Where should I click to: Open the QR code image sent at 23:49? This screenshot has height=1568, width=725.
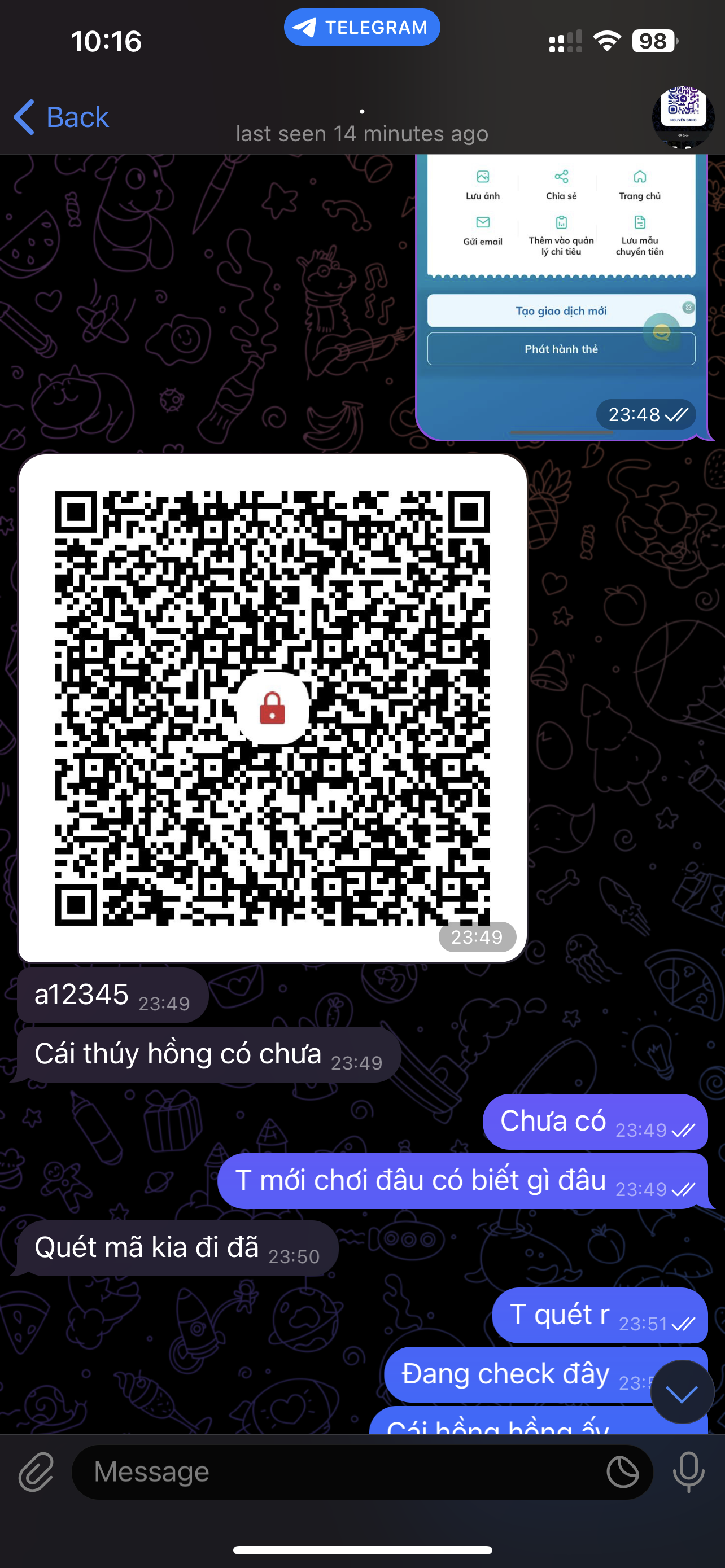(x=272, y=707)
